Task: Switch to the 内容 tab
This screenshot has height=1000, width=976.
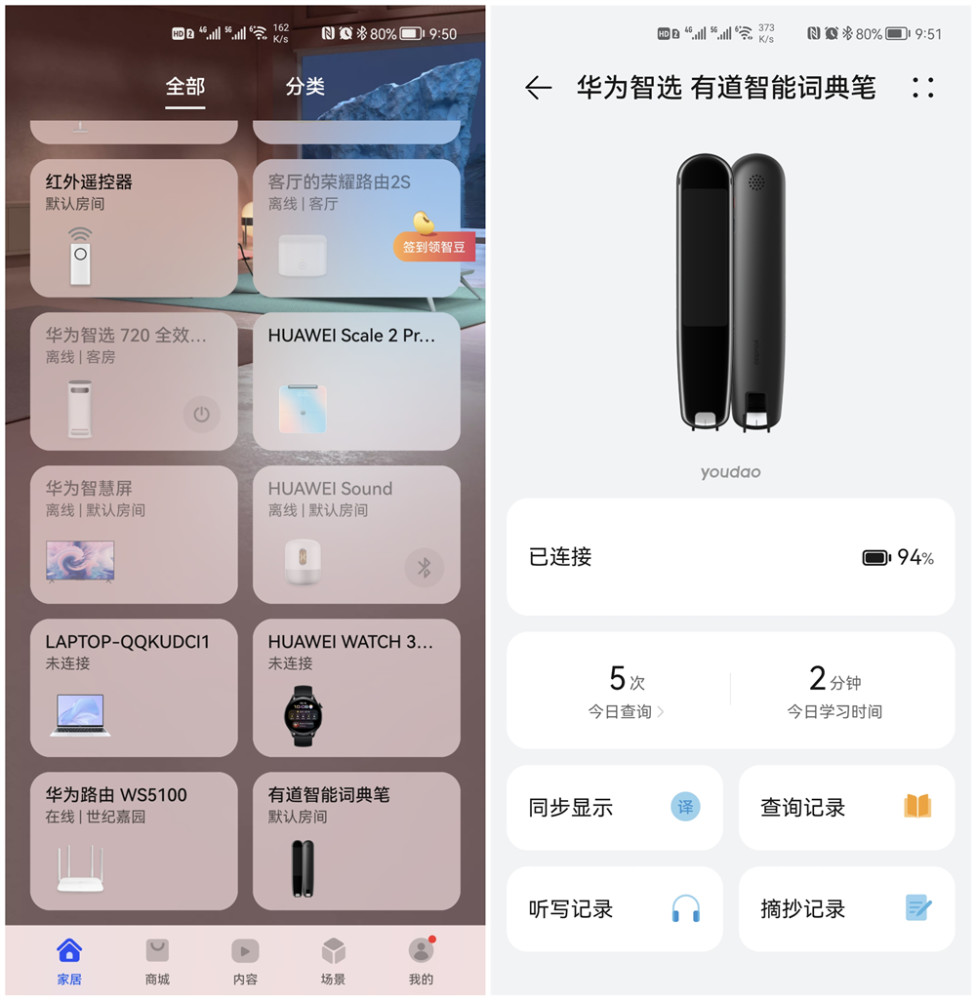Action: click(245, 960)
